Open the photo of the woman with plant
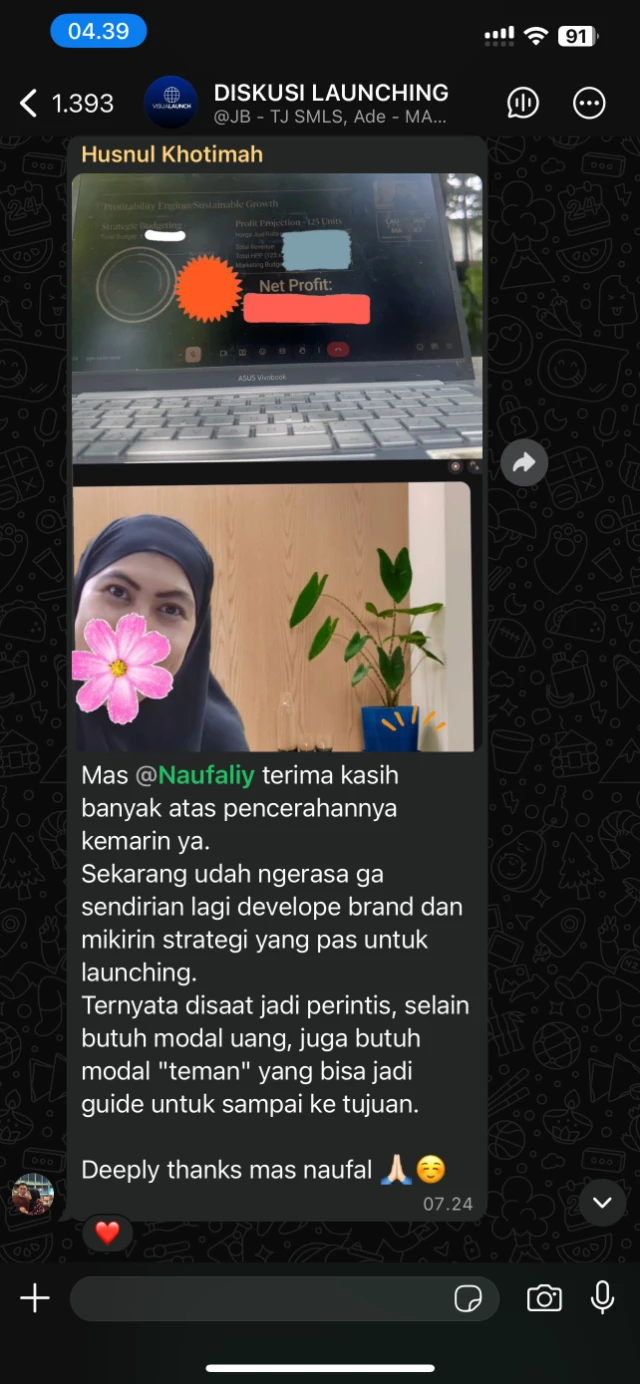Viewport: 640px width, 1384px height. (272, 616)
